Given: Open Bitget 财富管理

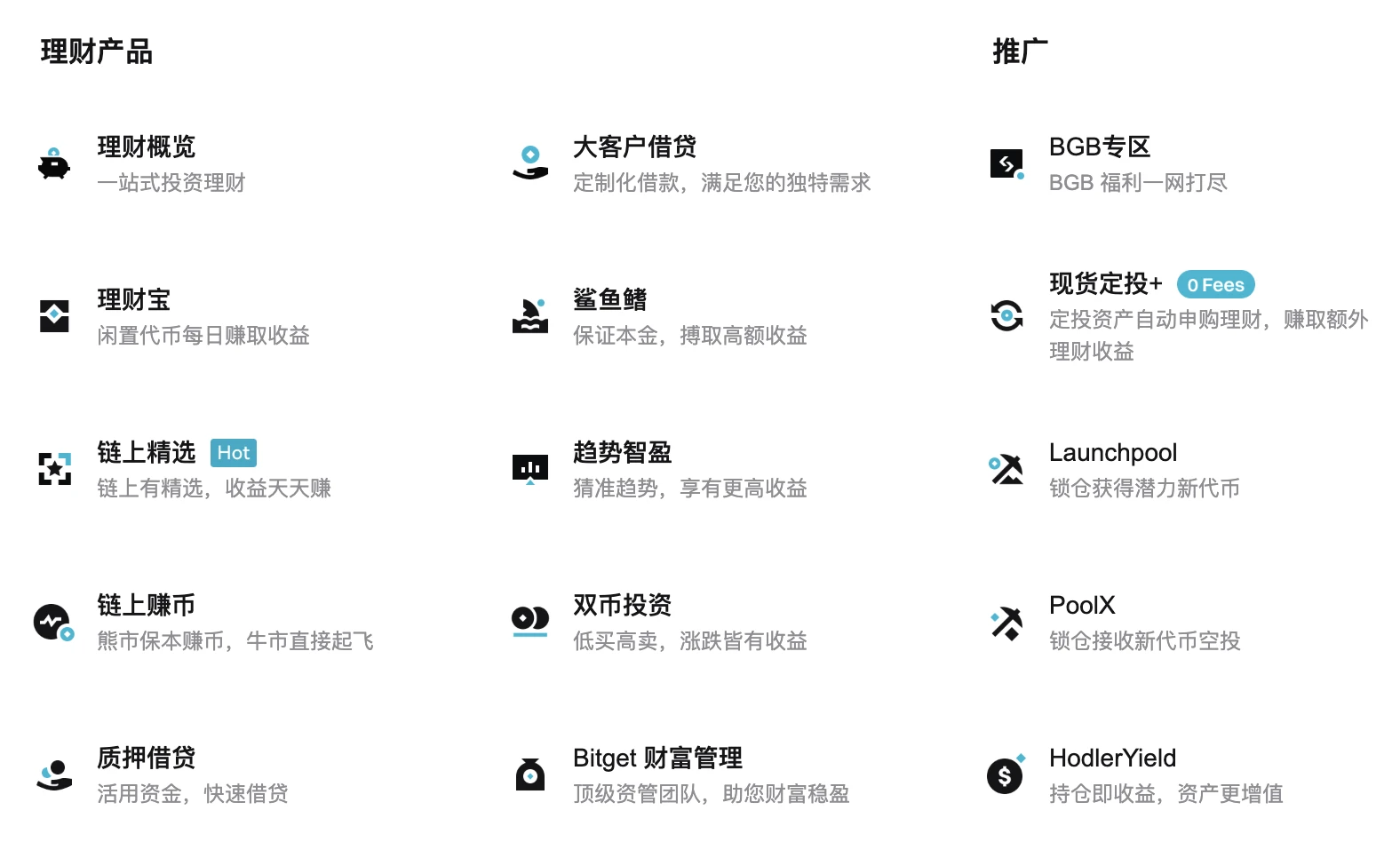Looking at the screenshot, I should tap(657, 759).
